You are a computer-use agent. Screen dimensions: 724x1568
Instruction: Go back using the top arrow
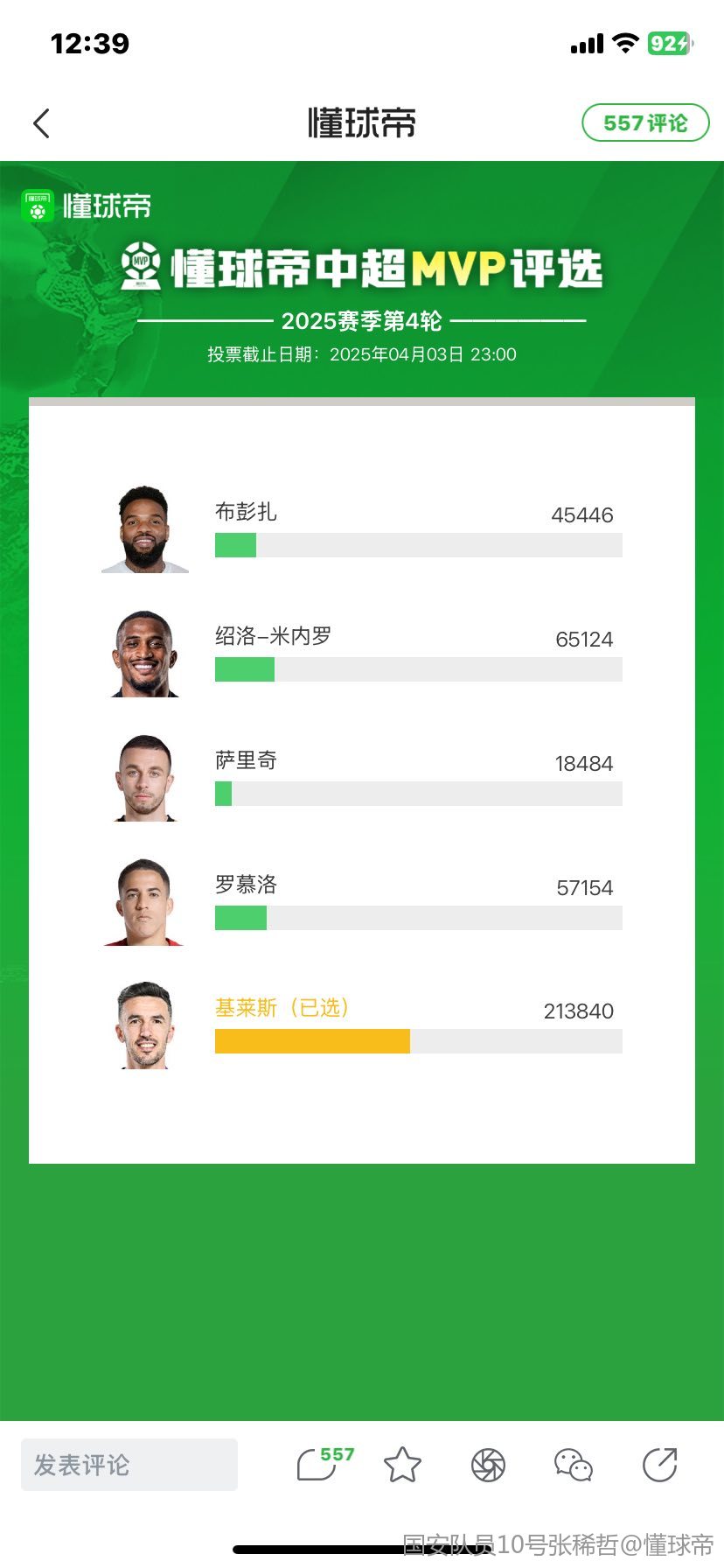[x=41, y=123]
